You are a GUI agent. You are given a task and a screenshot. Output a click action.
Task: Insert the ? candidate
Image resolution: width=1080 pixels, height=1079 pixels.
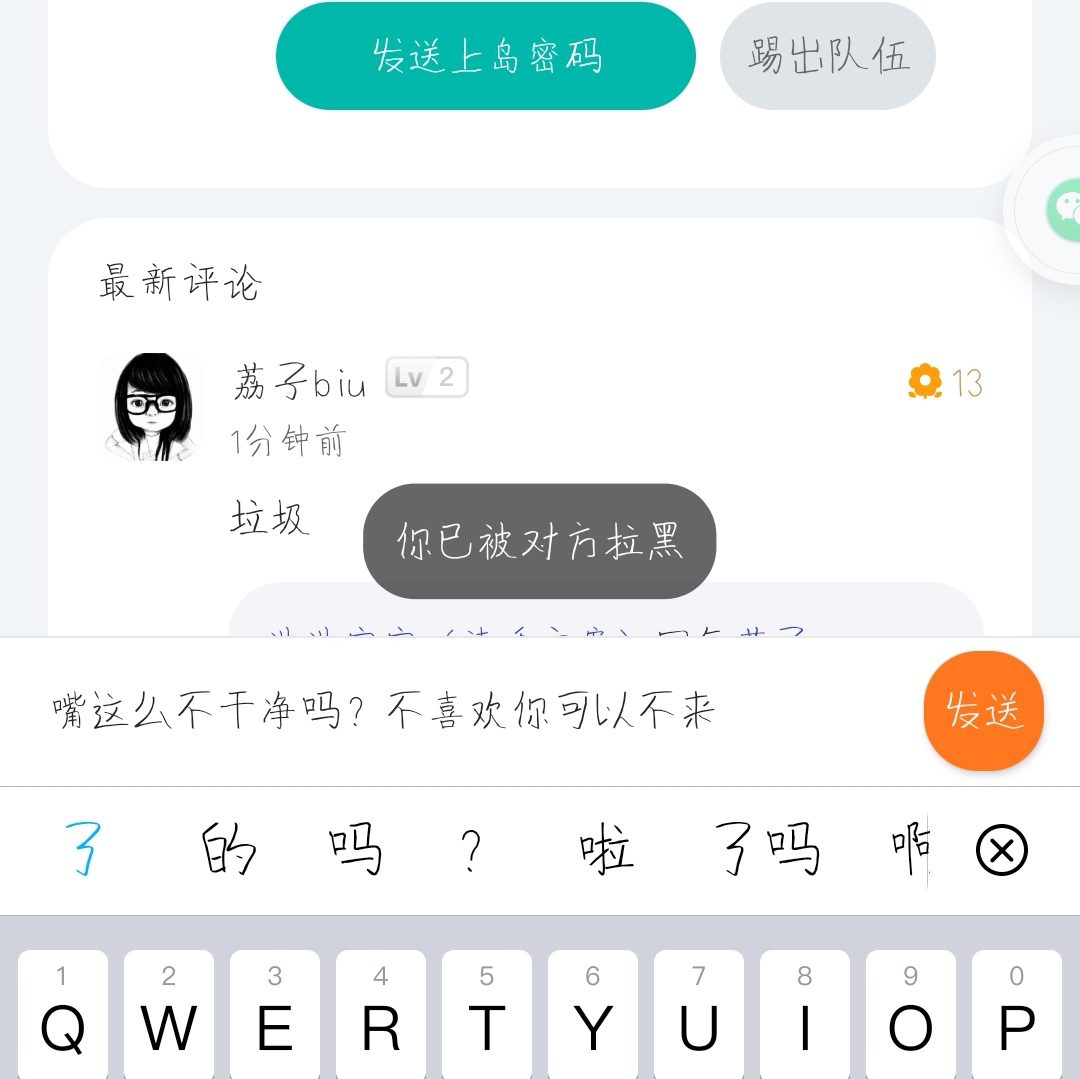[x=471, y=850]
